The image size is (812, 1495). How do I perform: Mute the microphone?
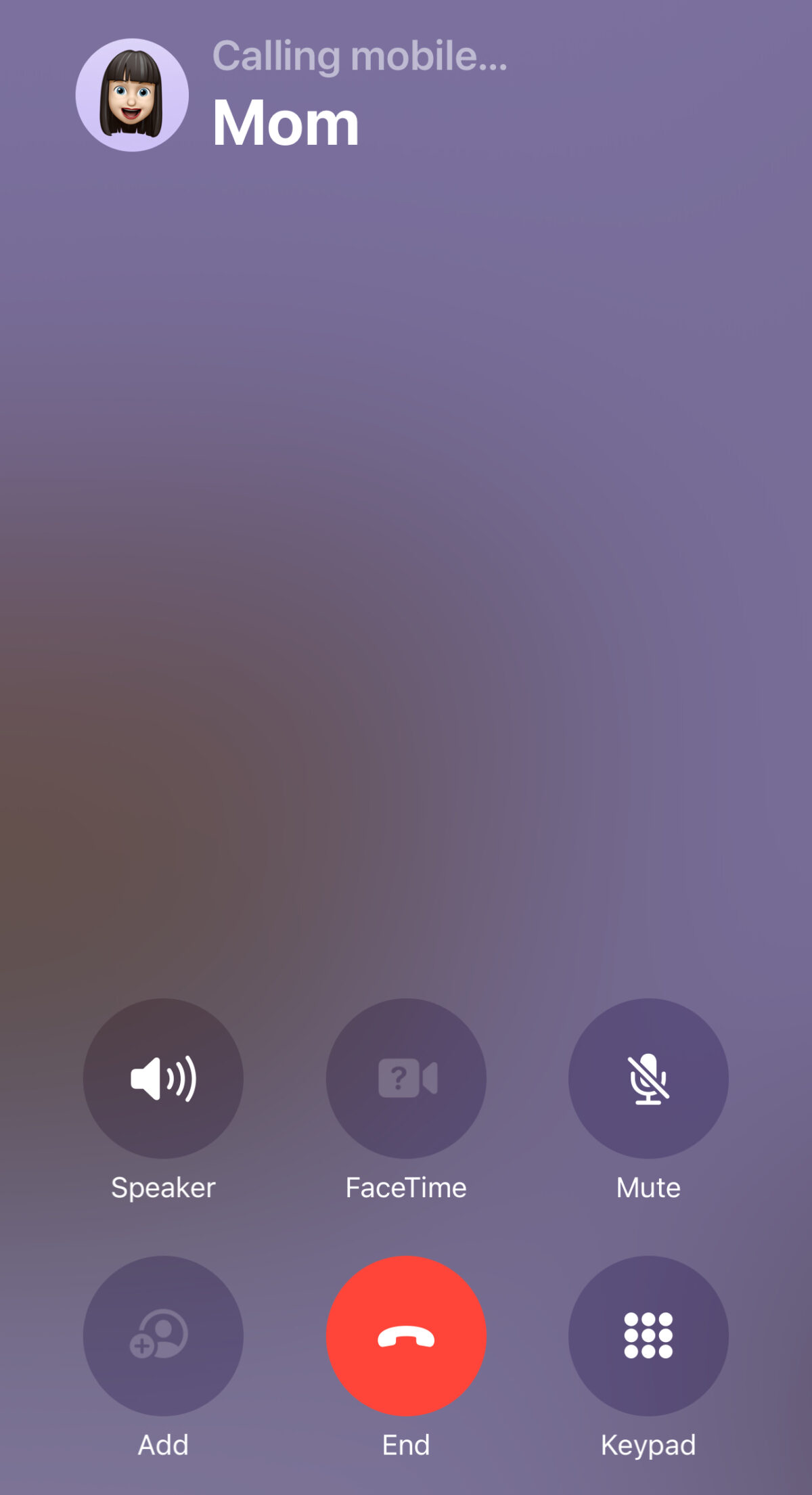[648, 1077]
